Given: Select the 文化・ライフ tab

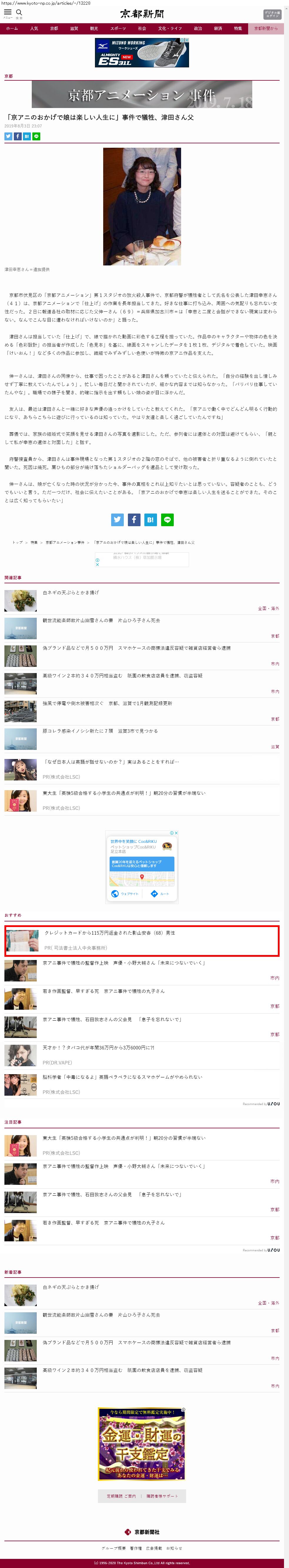Looking at the screenshot, I should click(x=170, y=29).
